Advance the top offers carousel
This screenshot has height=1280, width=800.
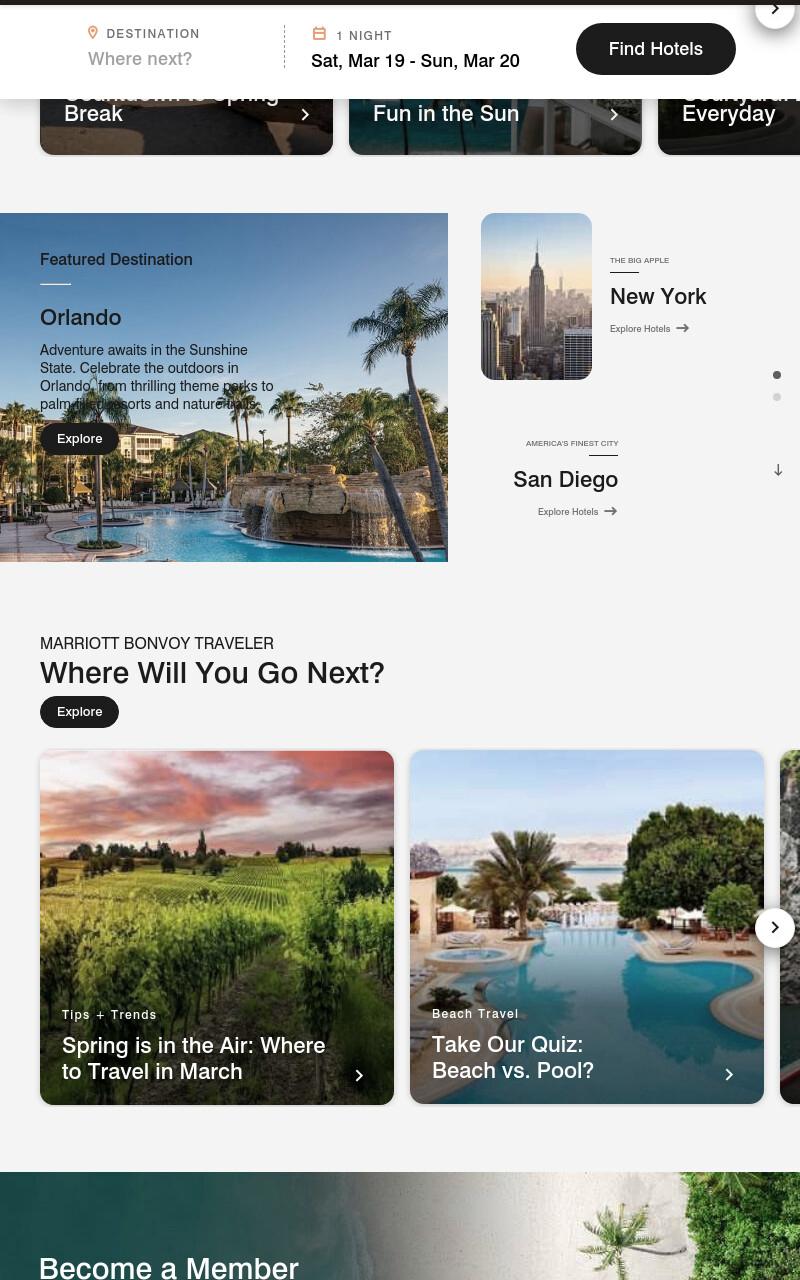pyautogui.click(x=775, y=11)
